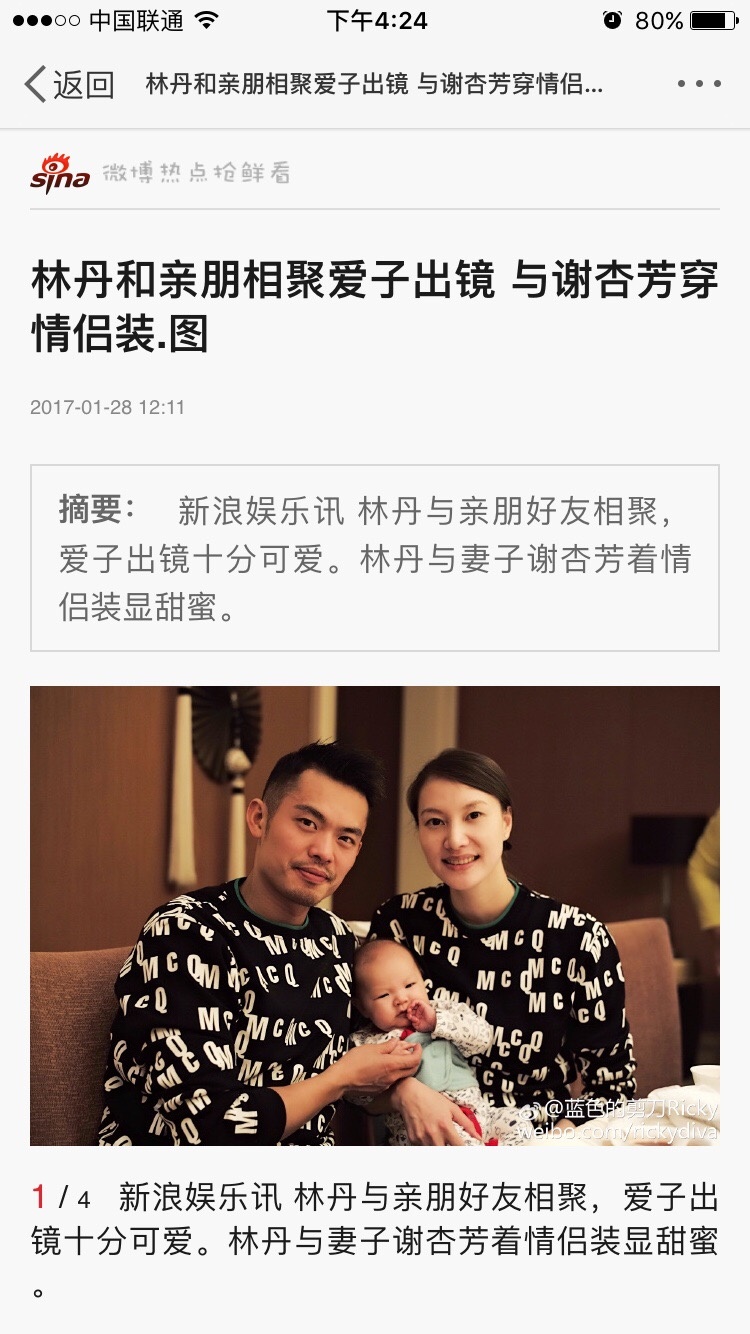Open the Sina 微博热点抢鲜看 banner
Screen dimensions: 750x1334
click(160, 174)
